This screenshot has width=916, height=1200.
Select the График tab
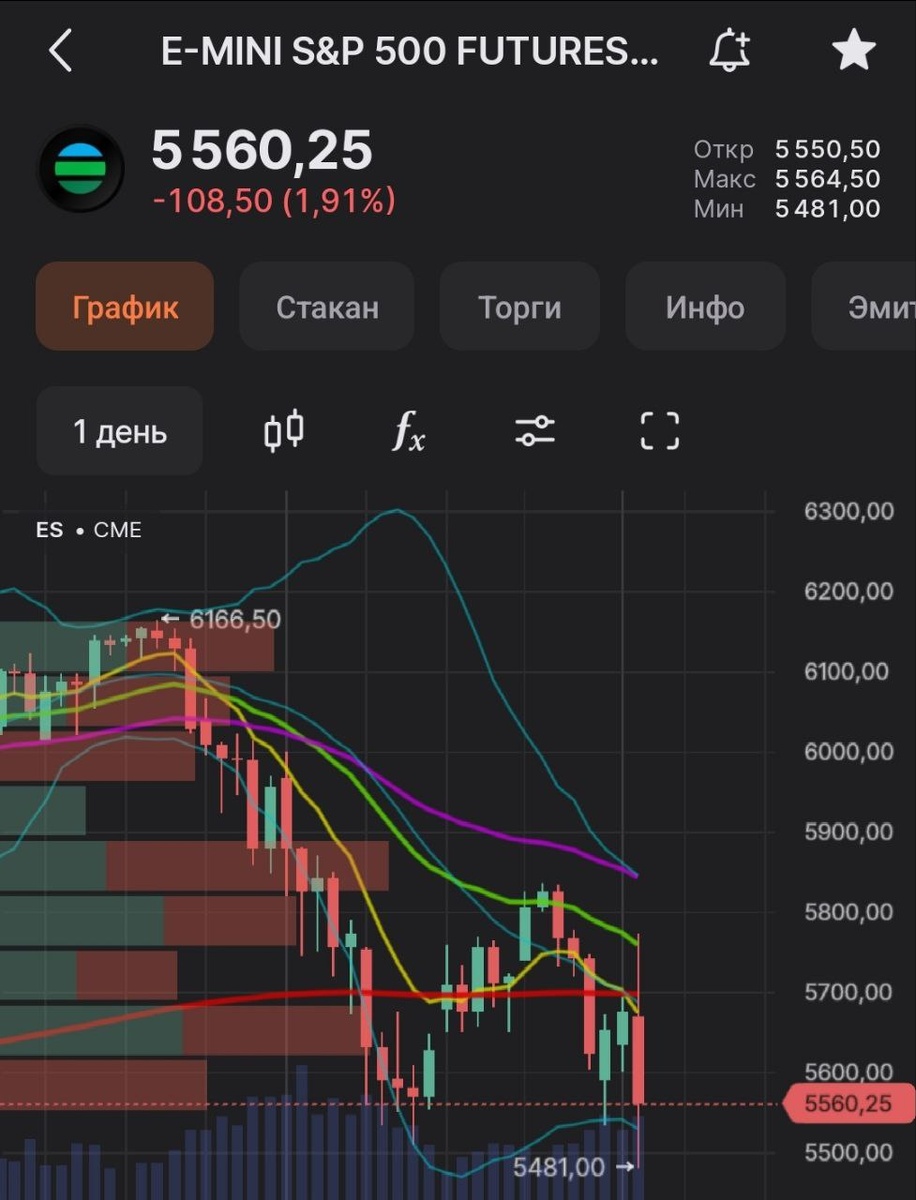point(125,307)
